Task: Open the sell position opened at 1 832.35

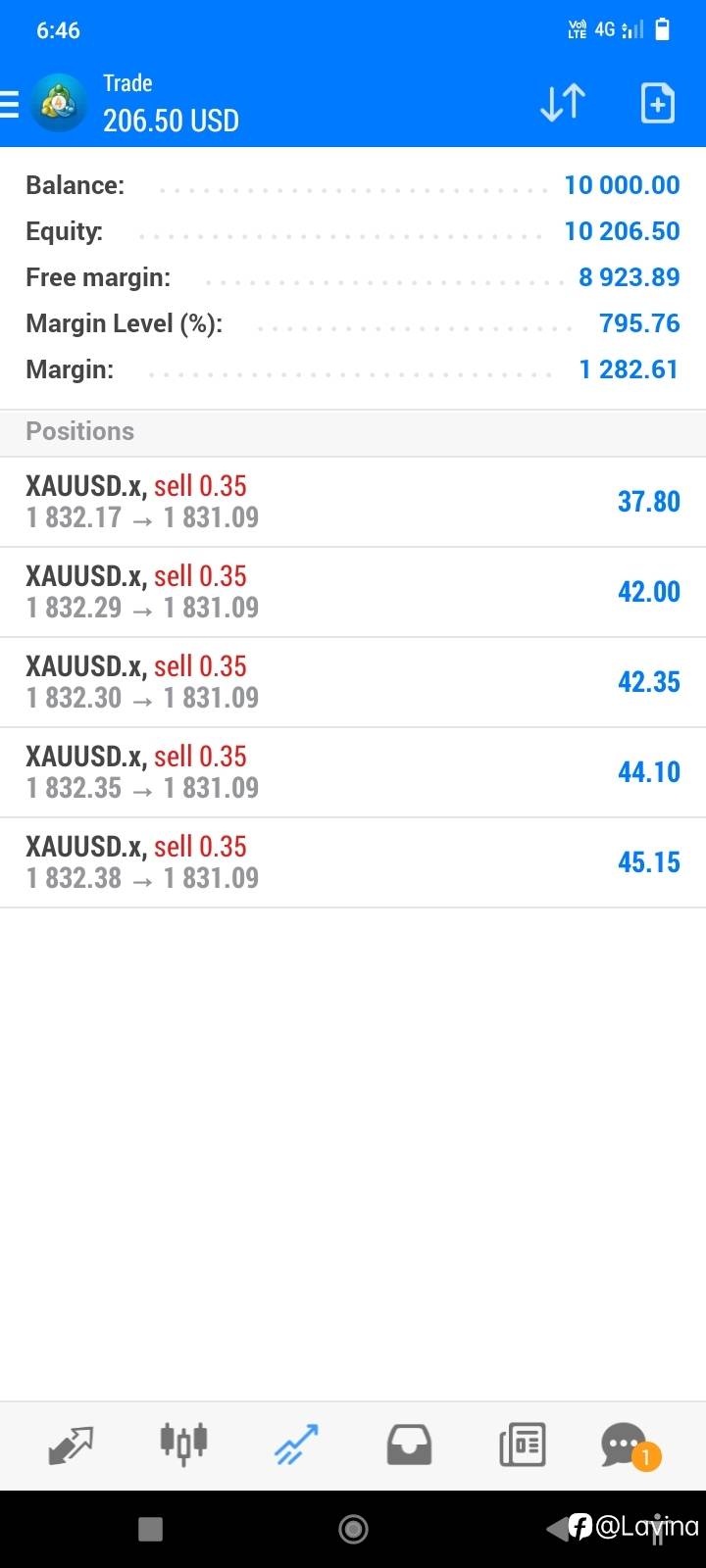Action: pyautogui.click(x=353, y=772)
